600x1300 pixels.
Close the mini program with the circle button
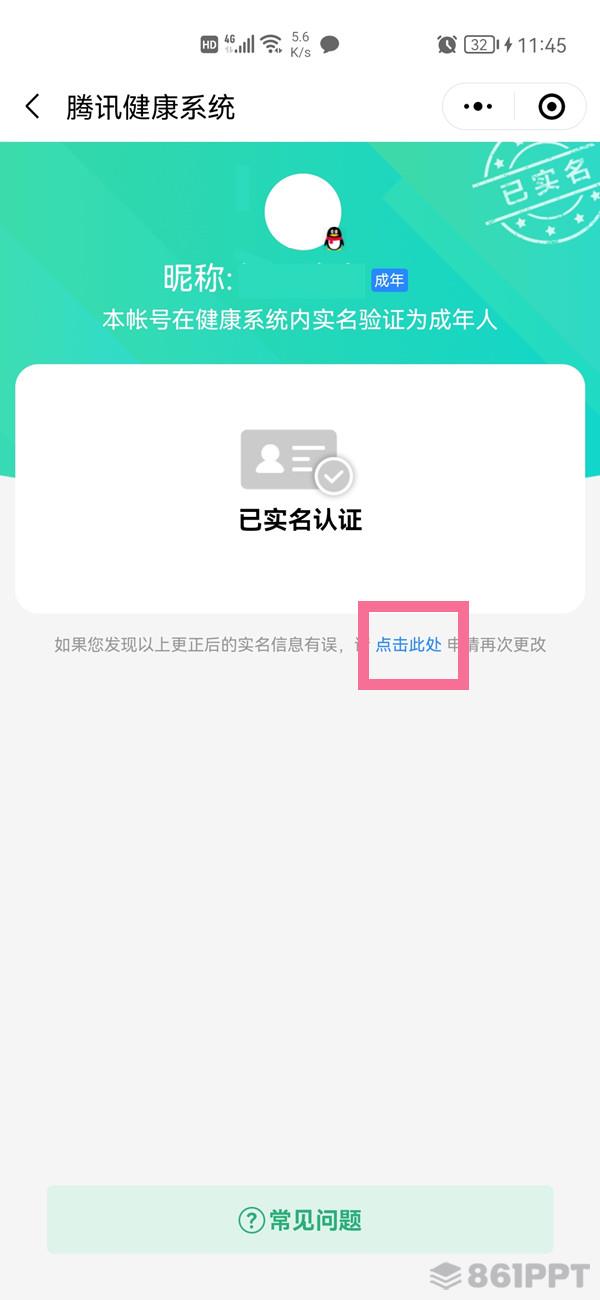click(x=551, y=107)
